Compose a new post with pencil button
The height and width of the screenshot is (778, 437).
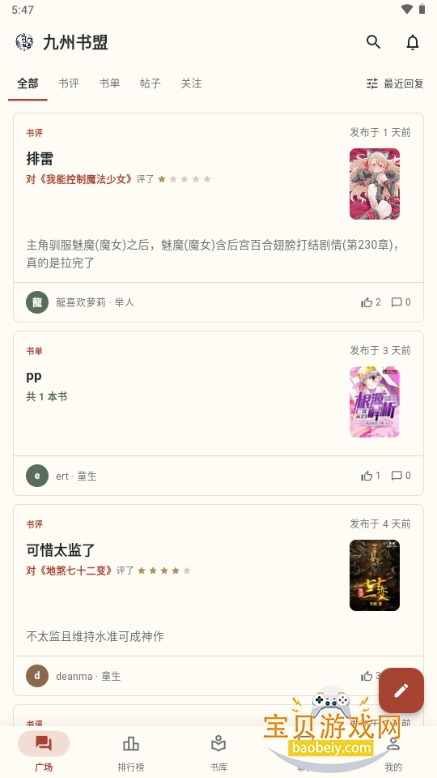click(x=401, y=690)
